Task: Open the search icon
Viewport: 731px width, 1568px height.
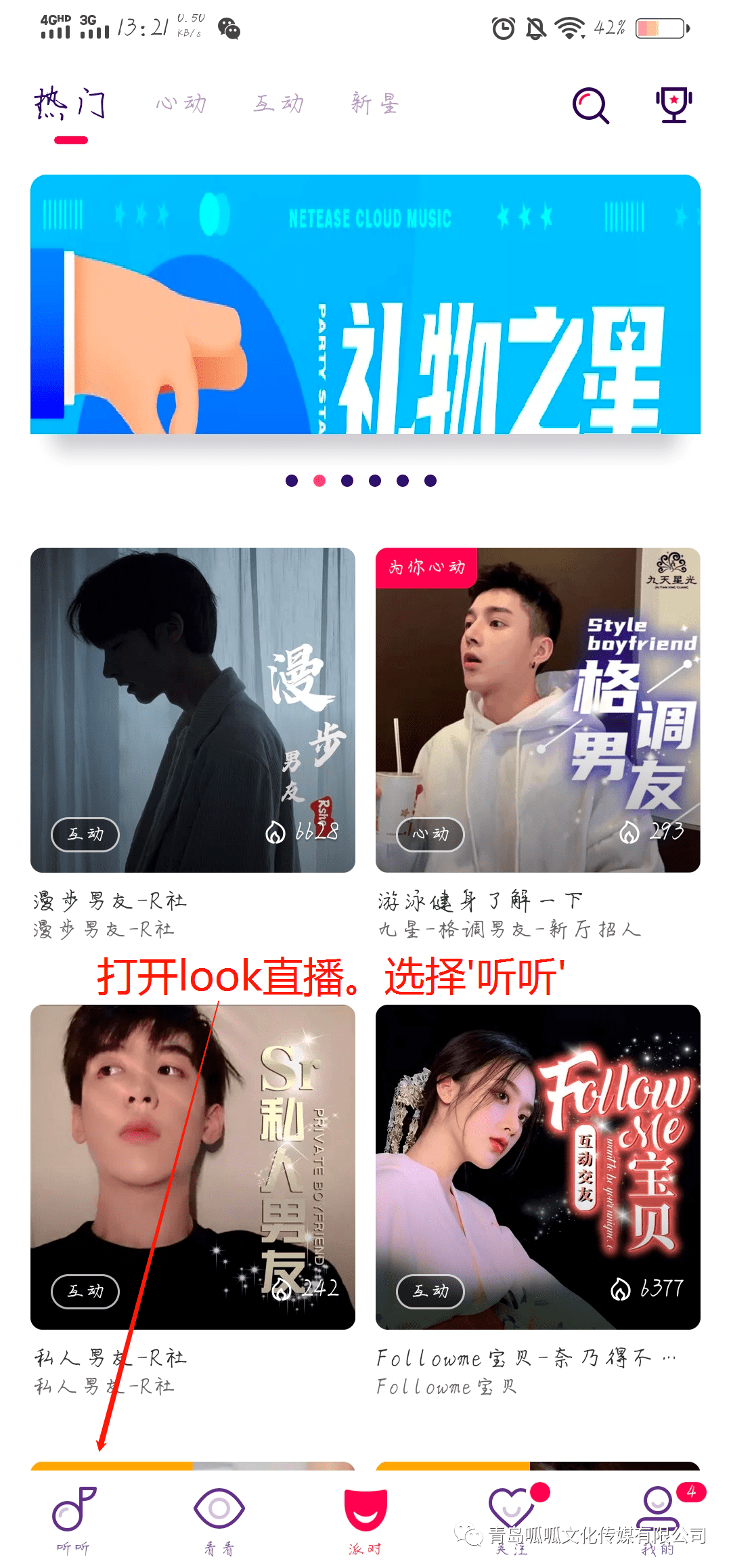Action: [591, 105]
